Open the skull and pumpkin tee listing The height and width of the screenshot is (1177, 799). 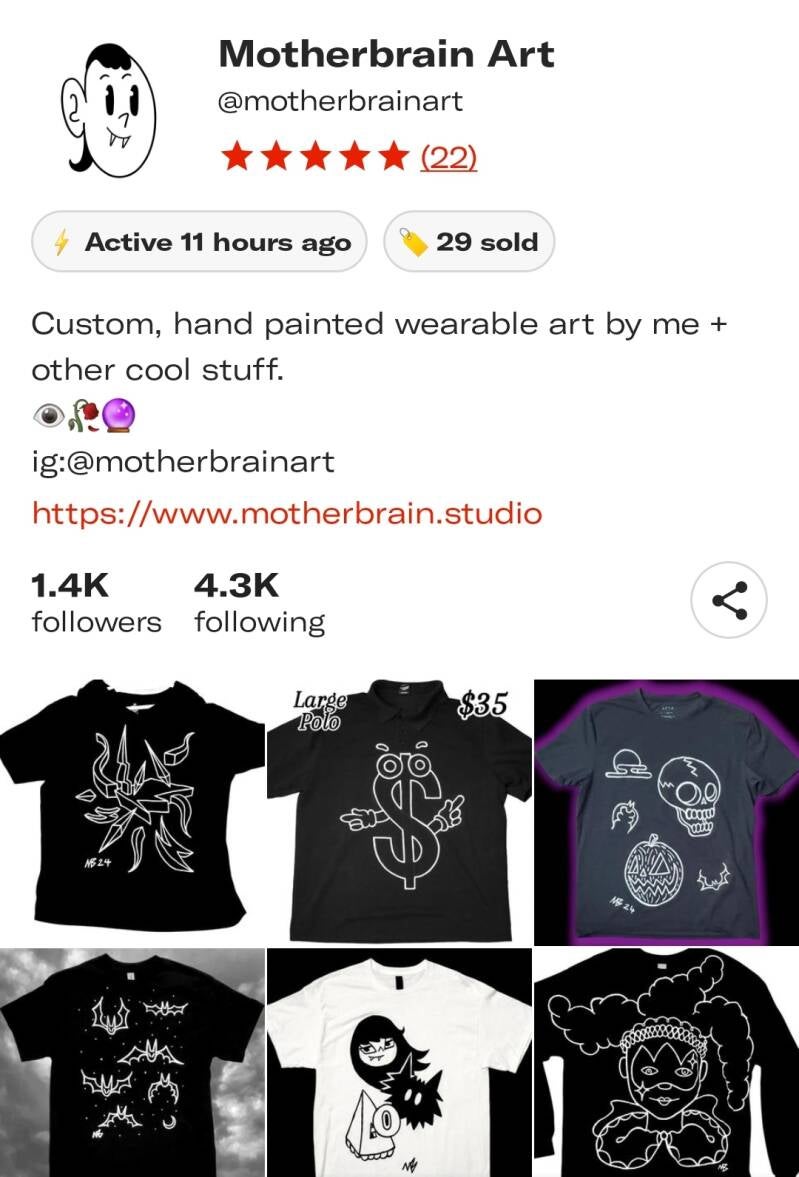pos(666,811)
